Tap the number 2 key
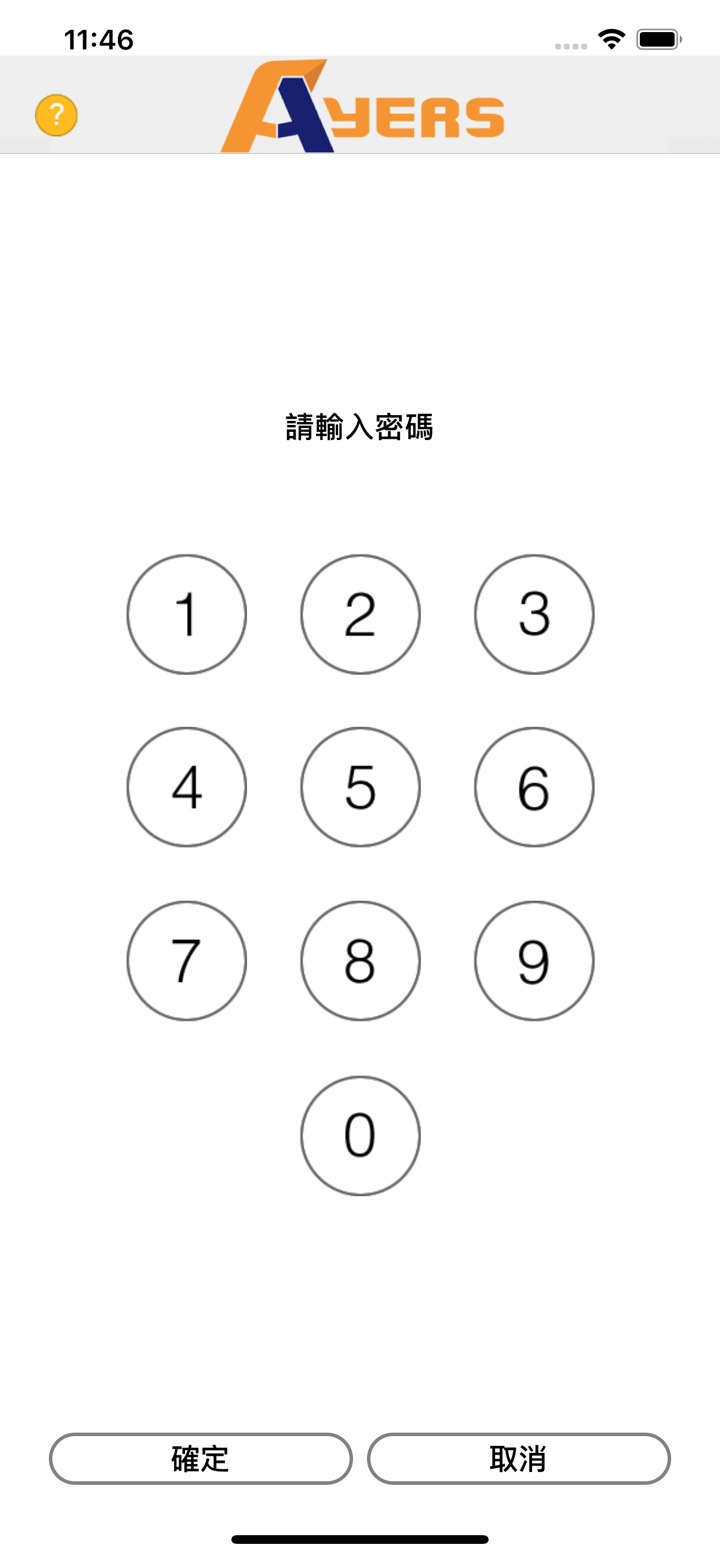Screen dimensions: 720x1558 [x=360, y=614]
